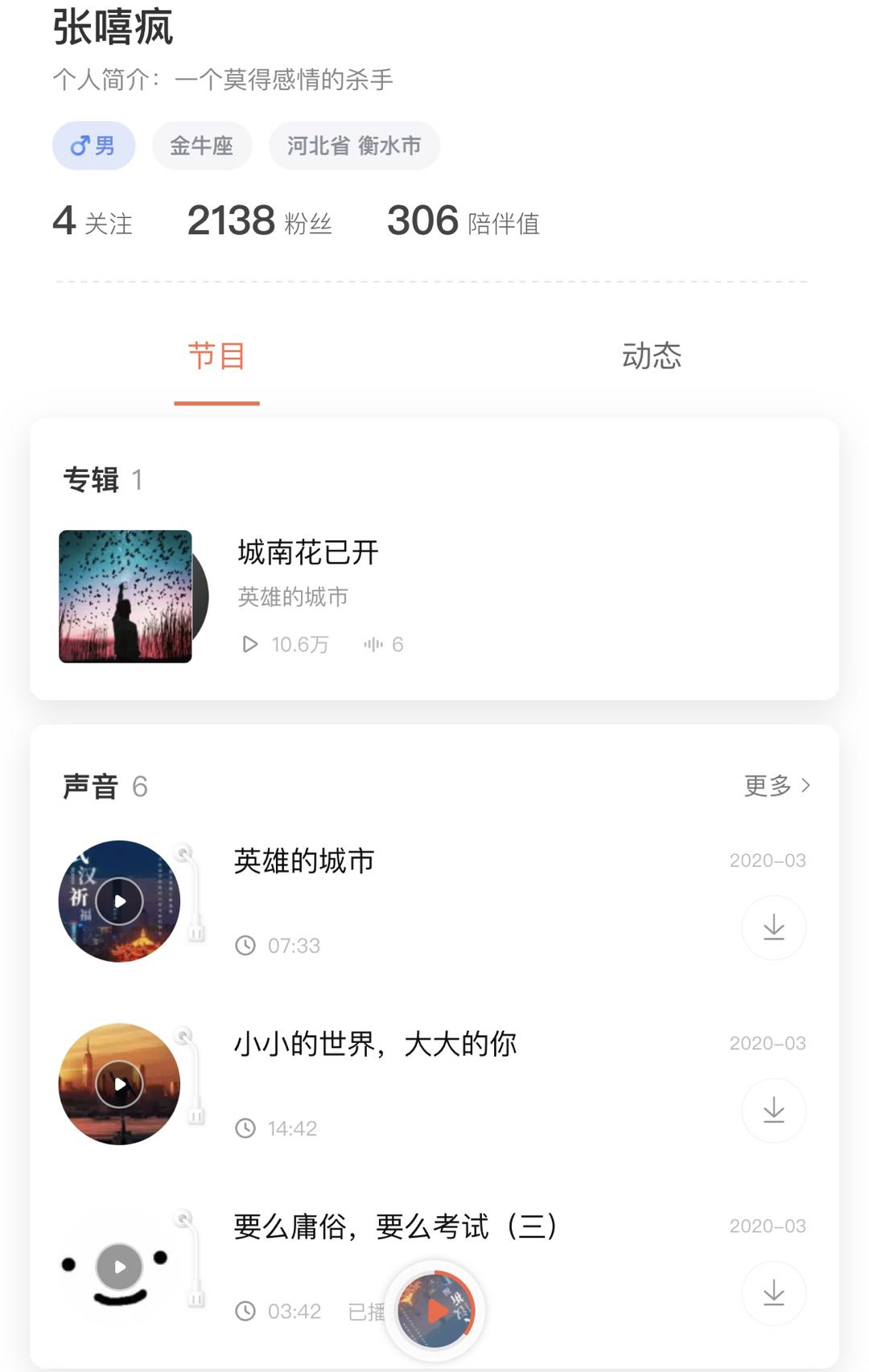Screen dimensions: 869x1372
Task: Play the track 英雄的城市
Action: click(x=120, y=902)
